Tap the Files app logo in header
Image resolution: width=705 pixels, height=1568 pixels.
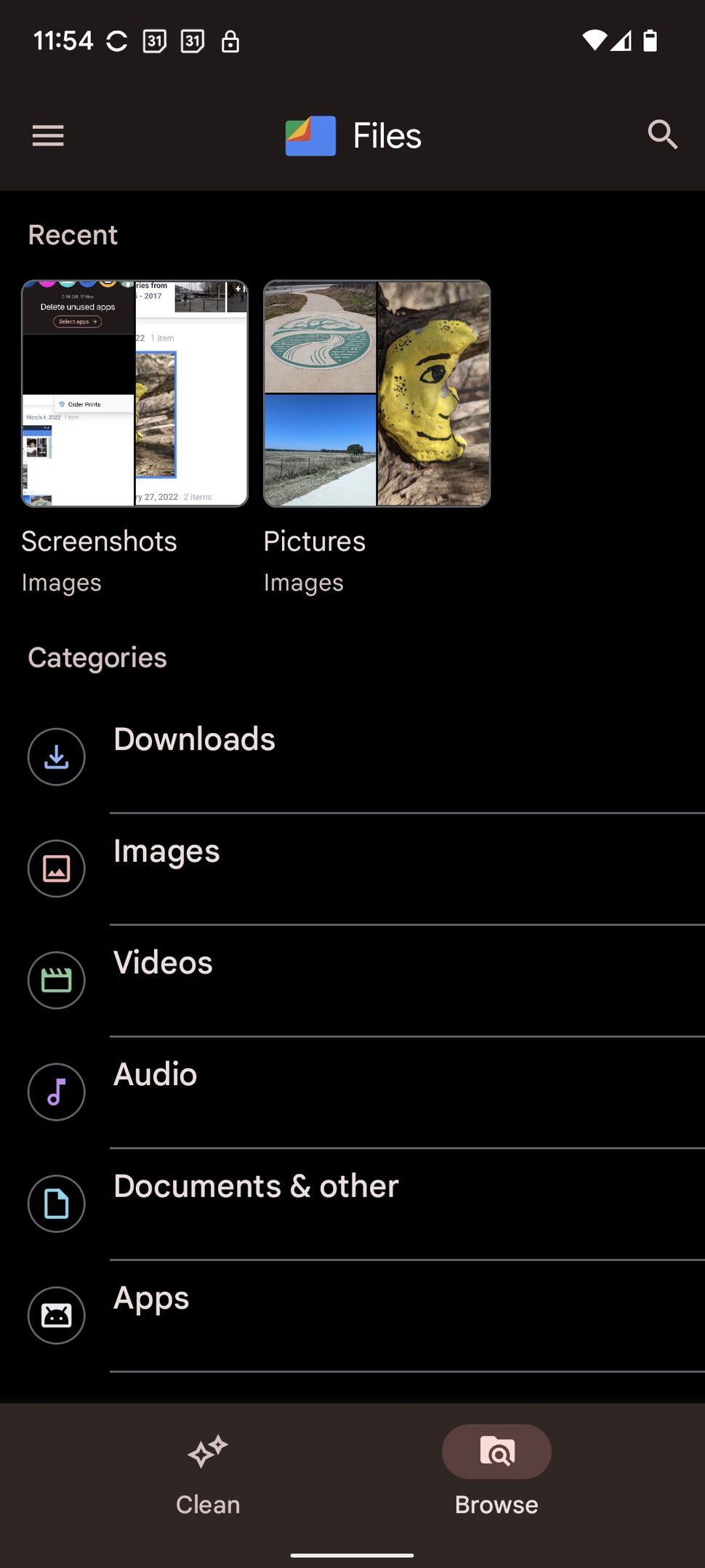pyautogui.click(x=310, y=135)
